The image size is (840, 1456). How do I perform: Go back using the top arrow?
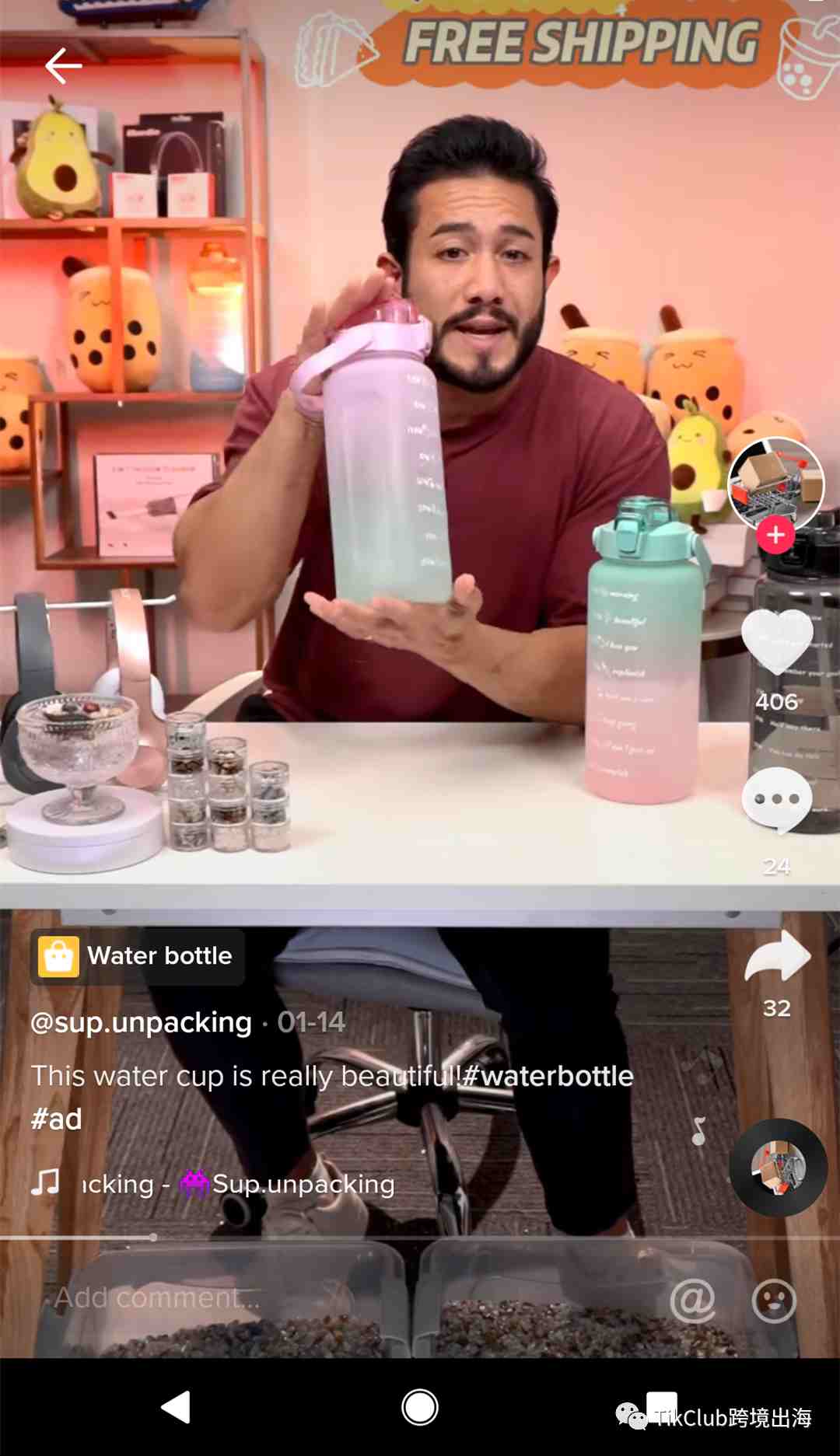point(63,65)
